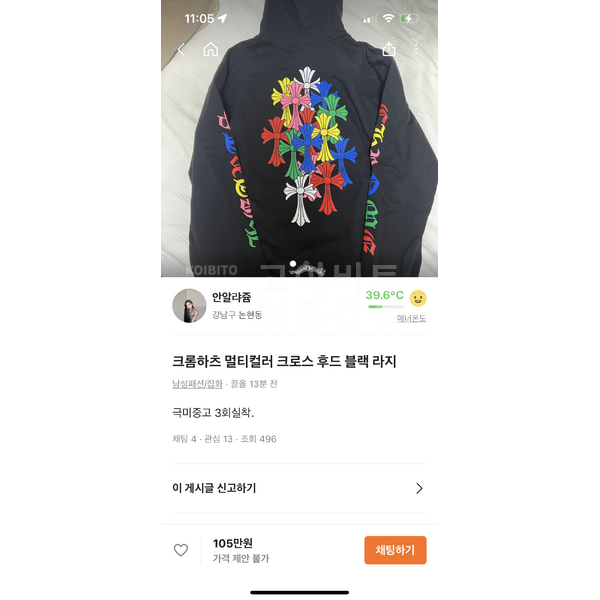This screenshot has height=600, width=600.
Task: Go back using the top-left arrow
Action: point(181,50)
